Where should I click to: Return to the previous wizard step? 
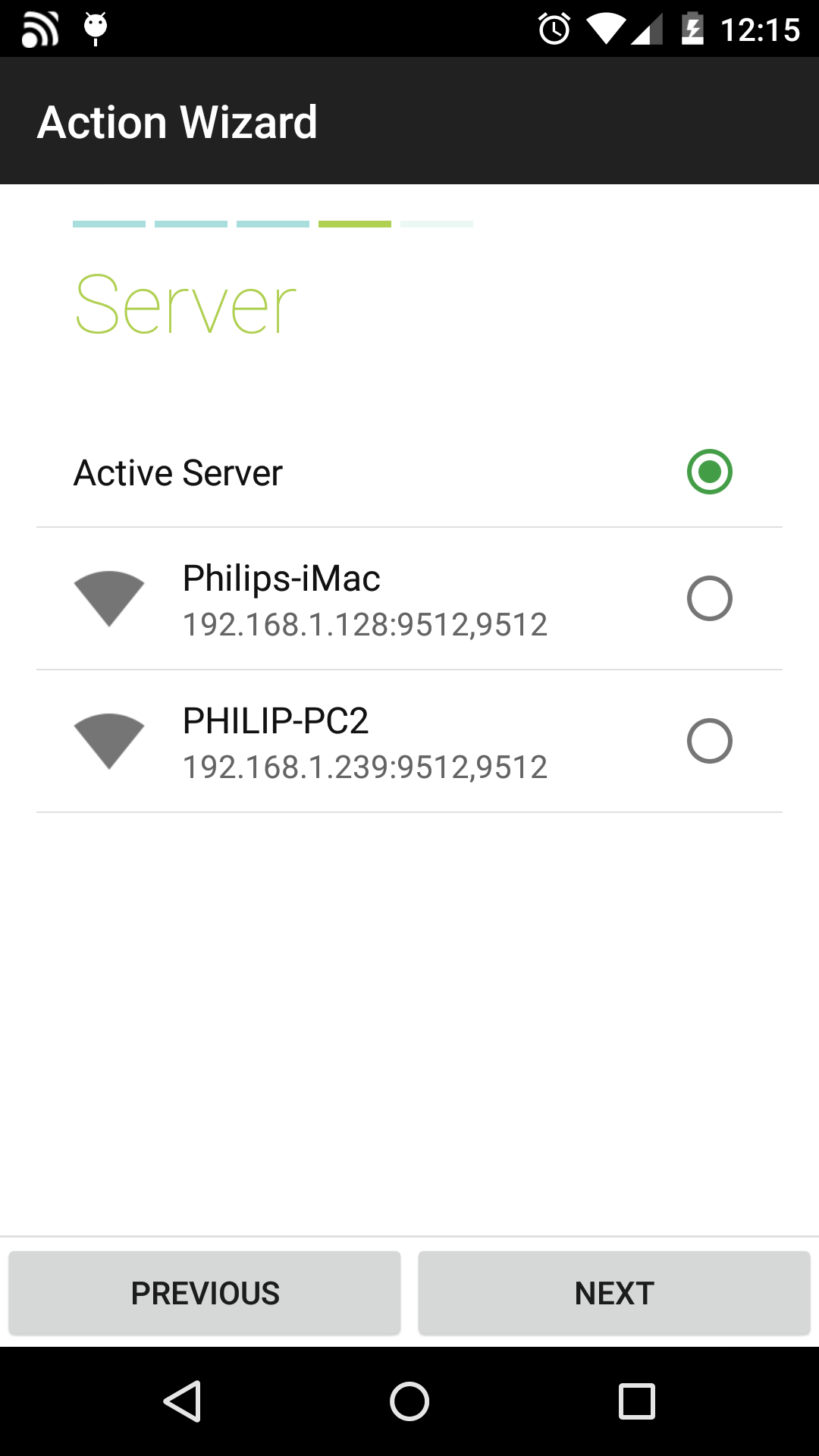pos(205,1293)
